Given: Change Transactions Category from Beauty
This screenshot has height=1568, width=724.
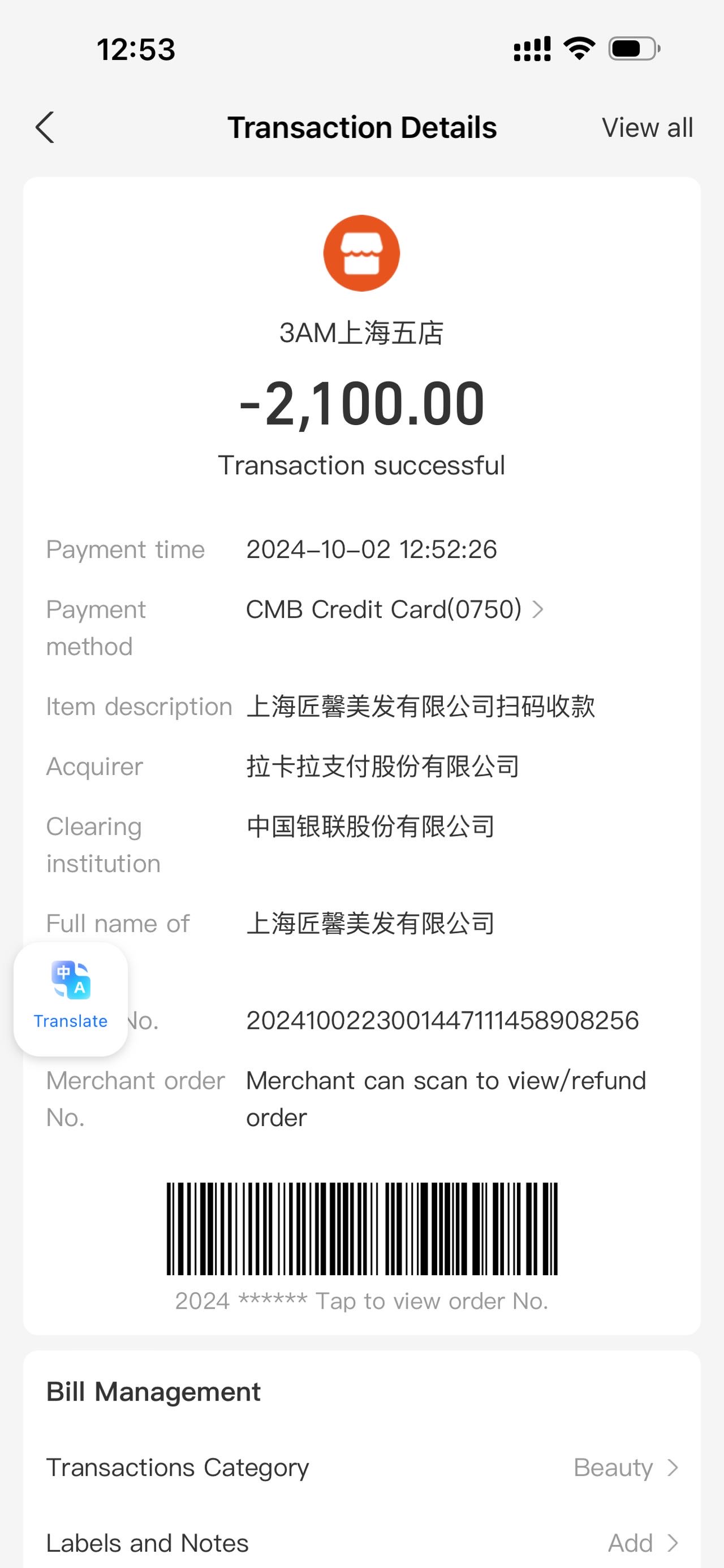Looking at the screenshot, I should pos(361,1467).
